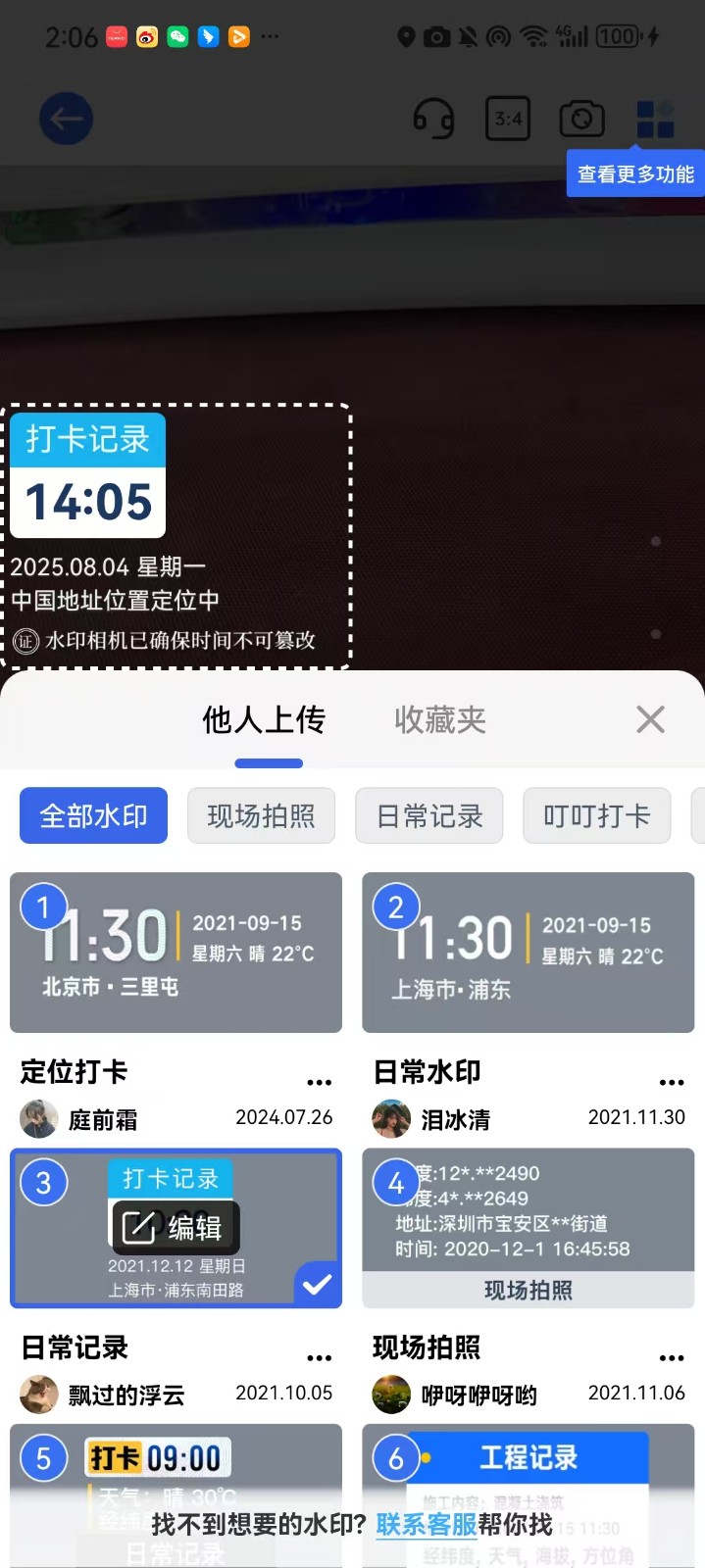Change the 3:4 aspect ratio

[x=508, y=120]
